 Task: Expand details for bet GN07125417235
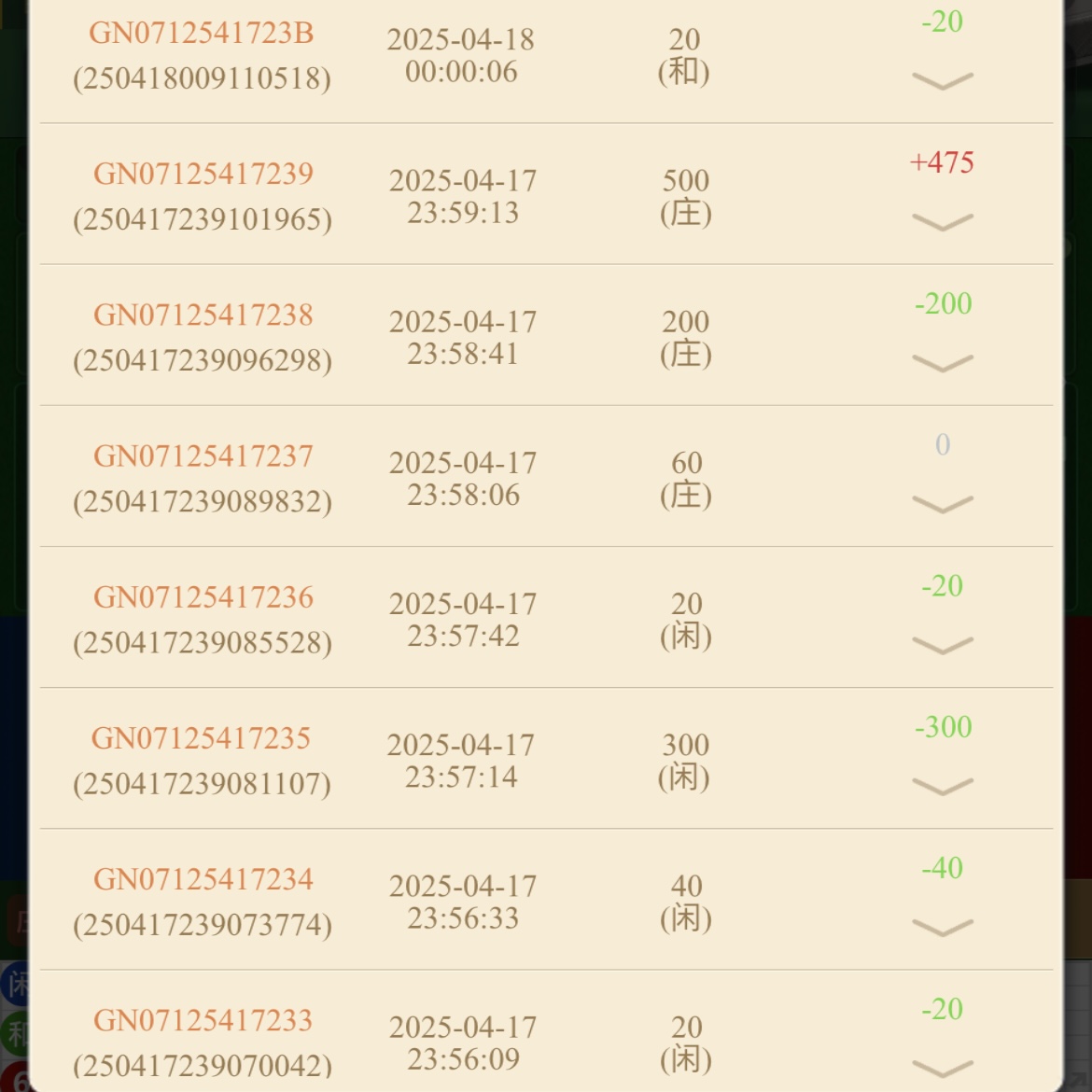(942, 786)
